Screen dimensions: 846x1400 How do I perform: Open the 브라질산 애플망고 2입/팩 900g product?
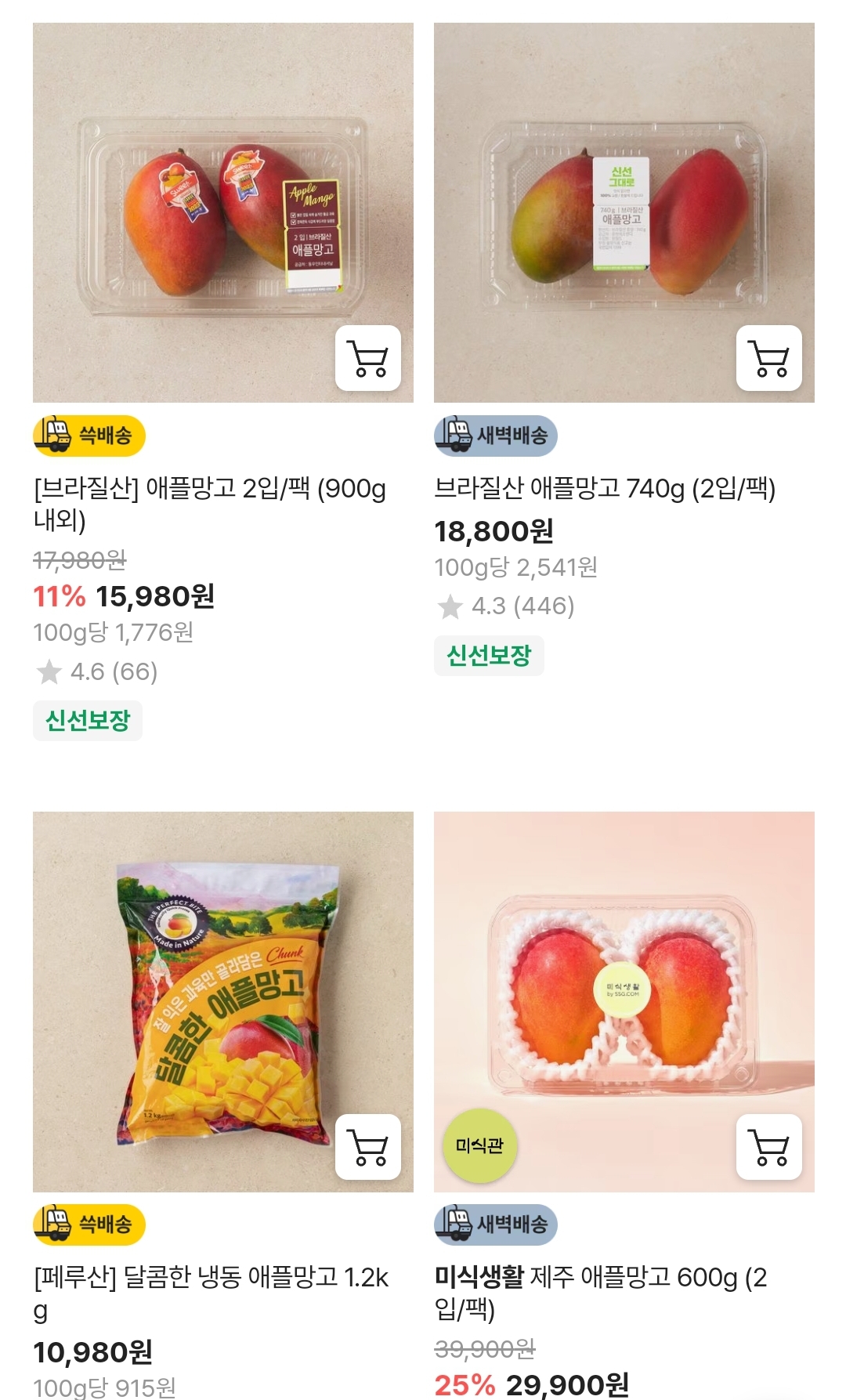[210, 504]
